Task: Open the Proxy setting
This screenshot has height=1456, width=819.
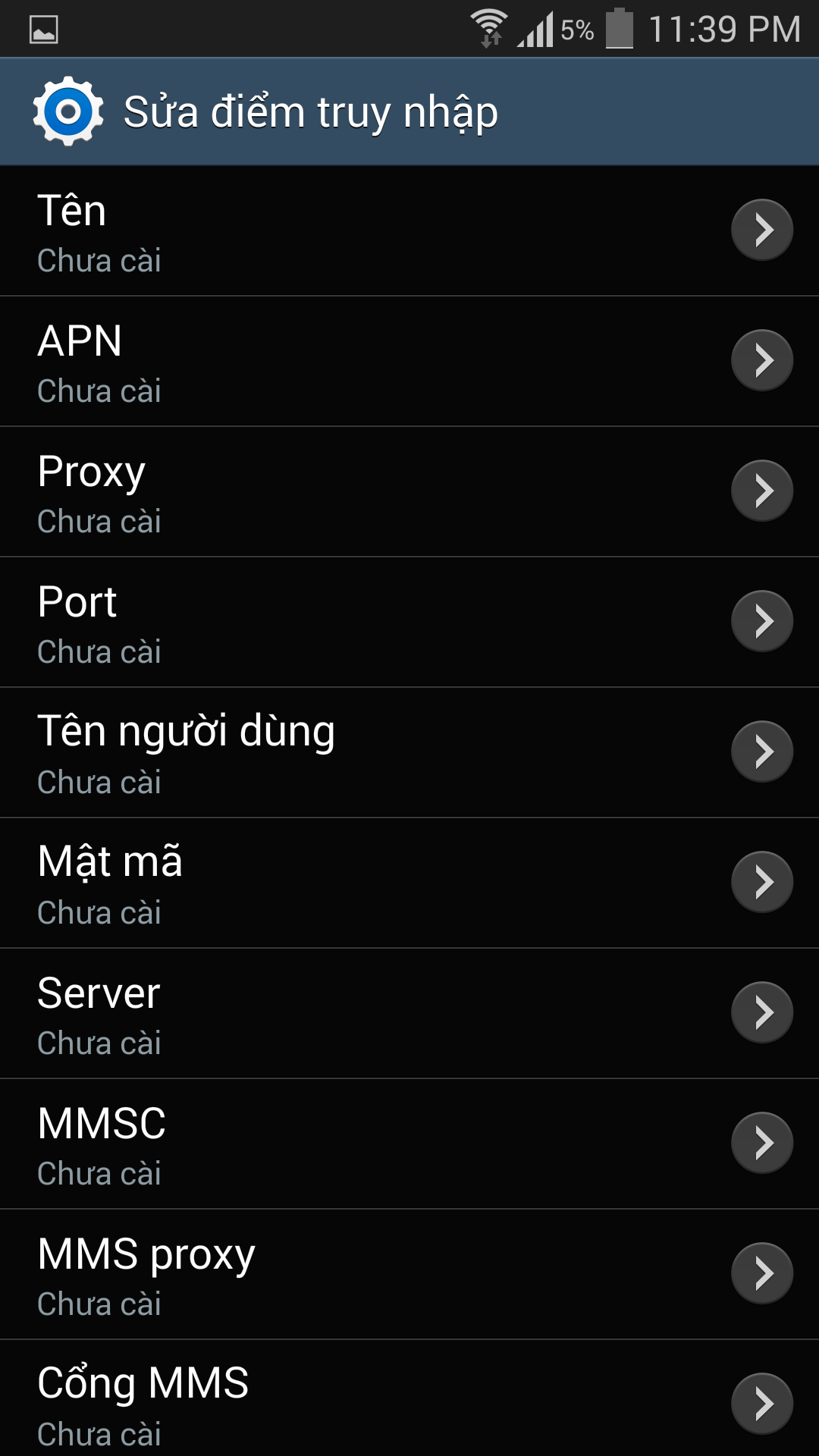Action: 409,491
